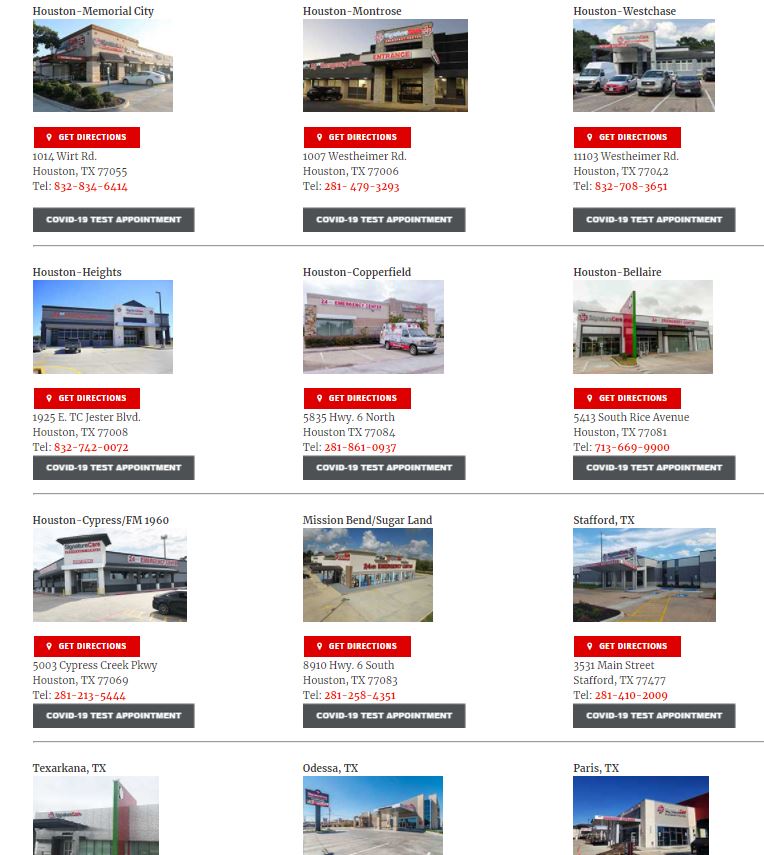
Task: Get directions to Houston-Westchase location
Action: [626, 137]
